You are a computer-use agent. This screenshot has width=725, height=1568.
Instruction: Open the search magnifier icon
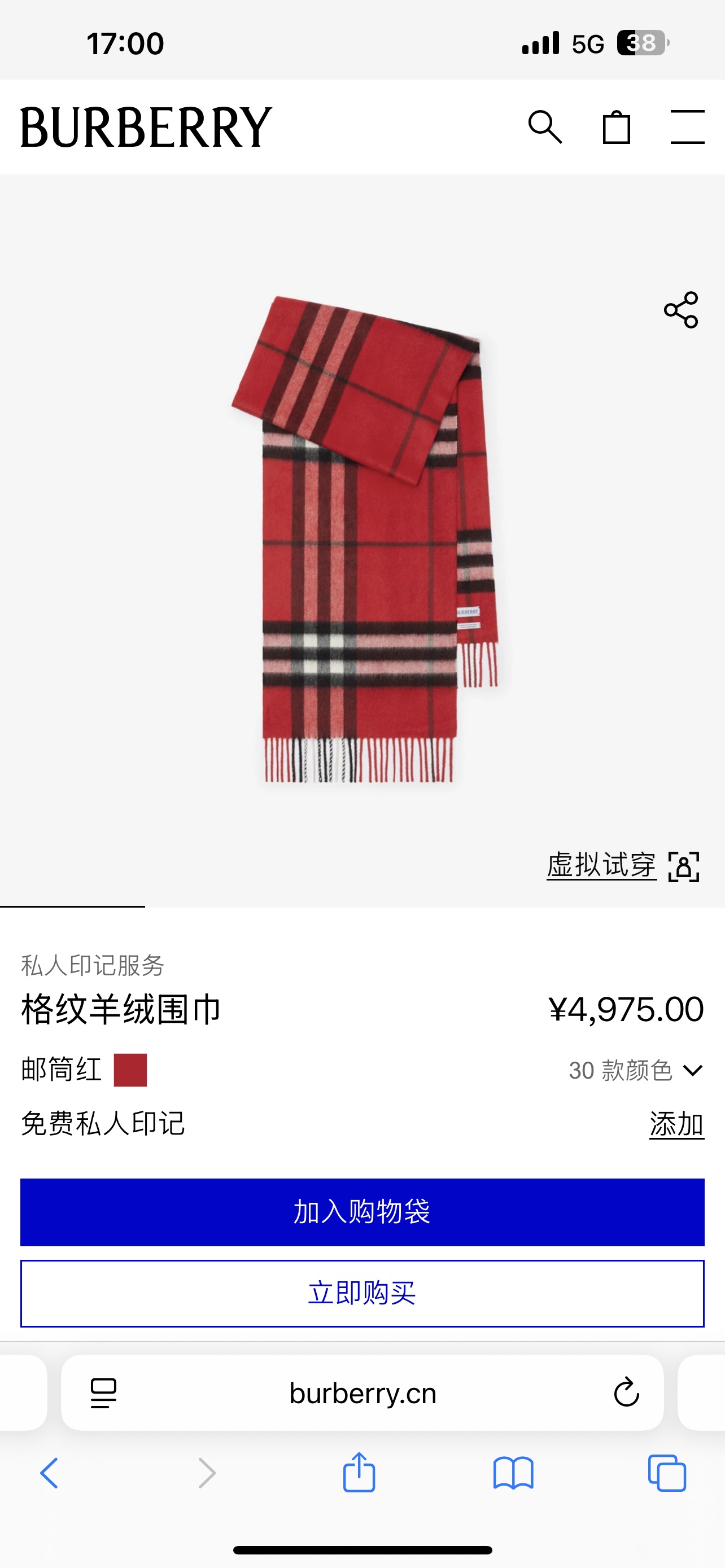click(x=545, y=126)
